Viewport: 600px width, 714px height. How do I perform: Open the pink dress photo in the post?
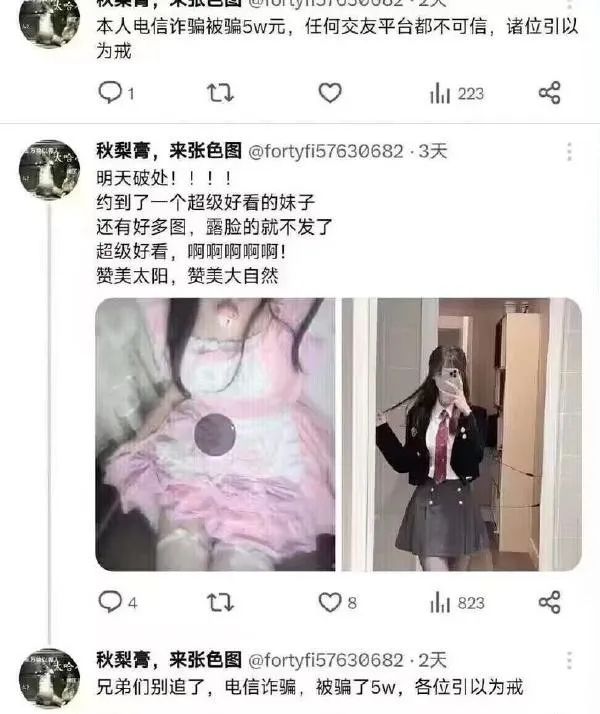point(215,434)
